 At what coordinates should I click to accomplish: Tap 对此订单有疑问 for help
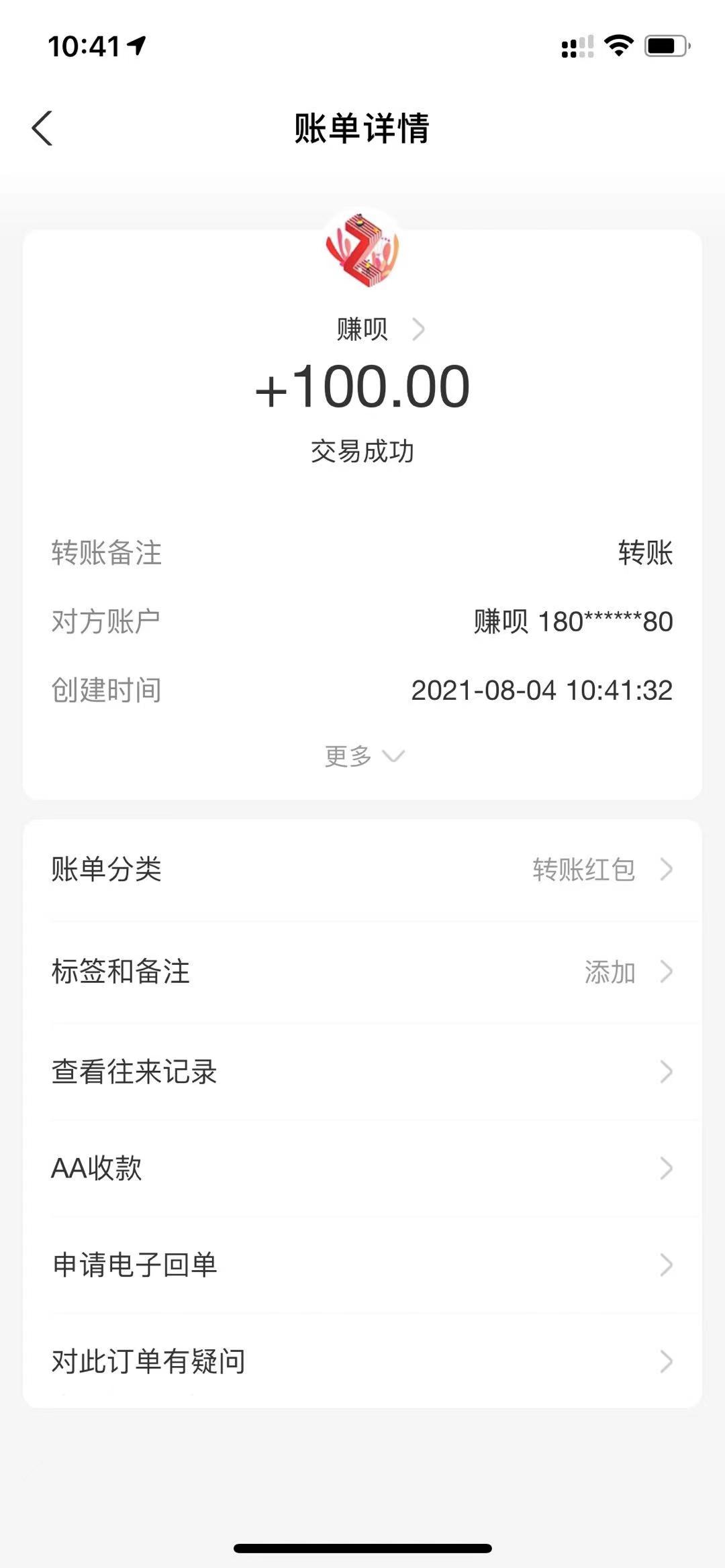pyautogui.click(x=362, y=1361)
